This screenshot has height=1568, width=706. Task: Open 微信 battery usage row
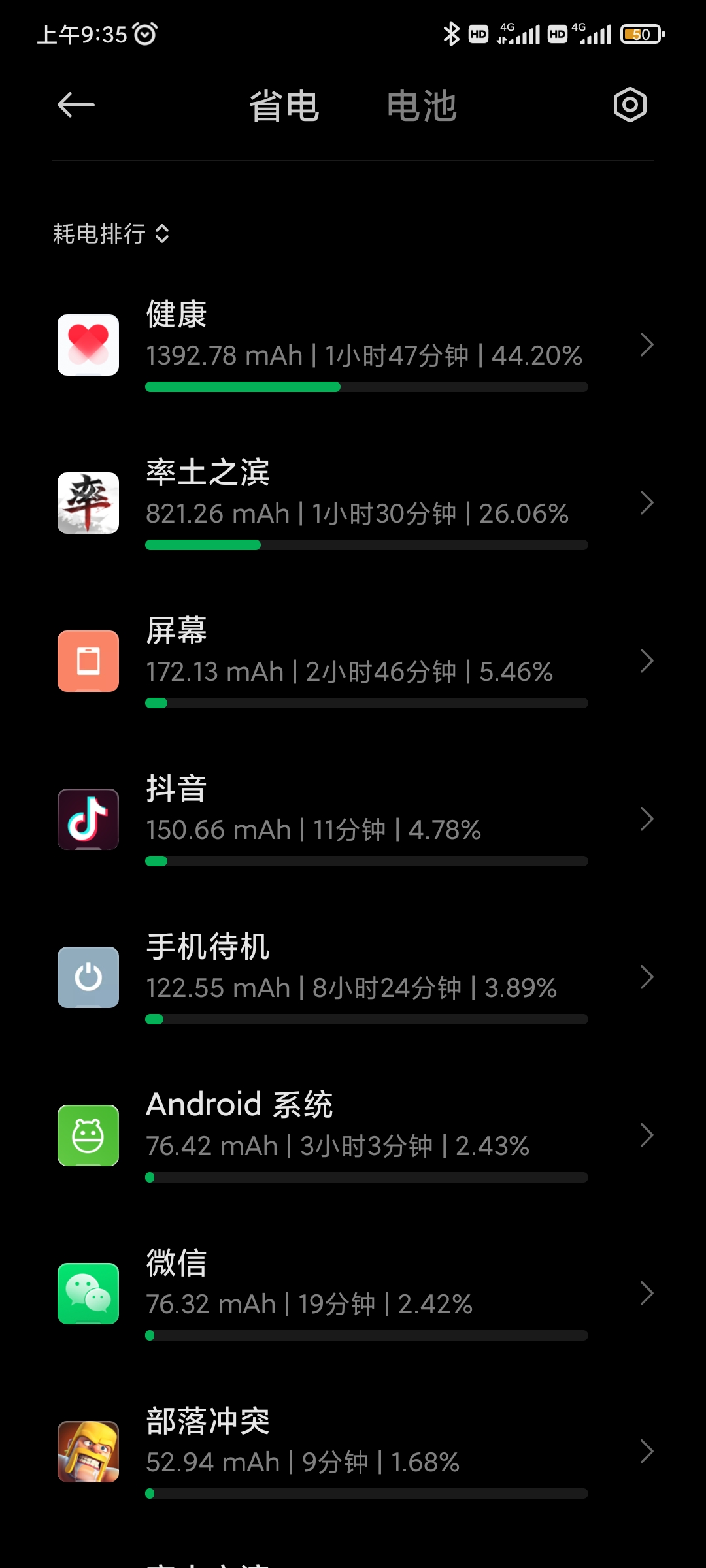(x=353, y=1294)
